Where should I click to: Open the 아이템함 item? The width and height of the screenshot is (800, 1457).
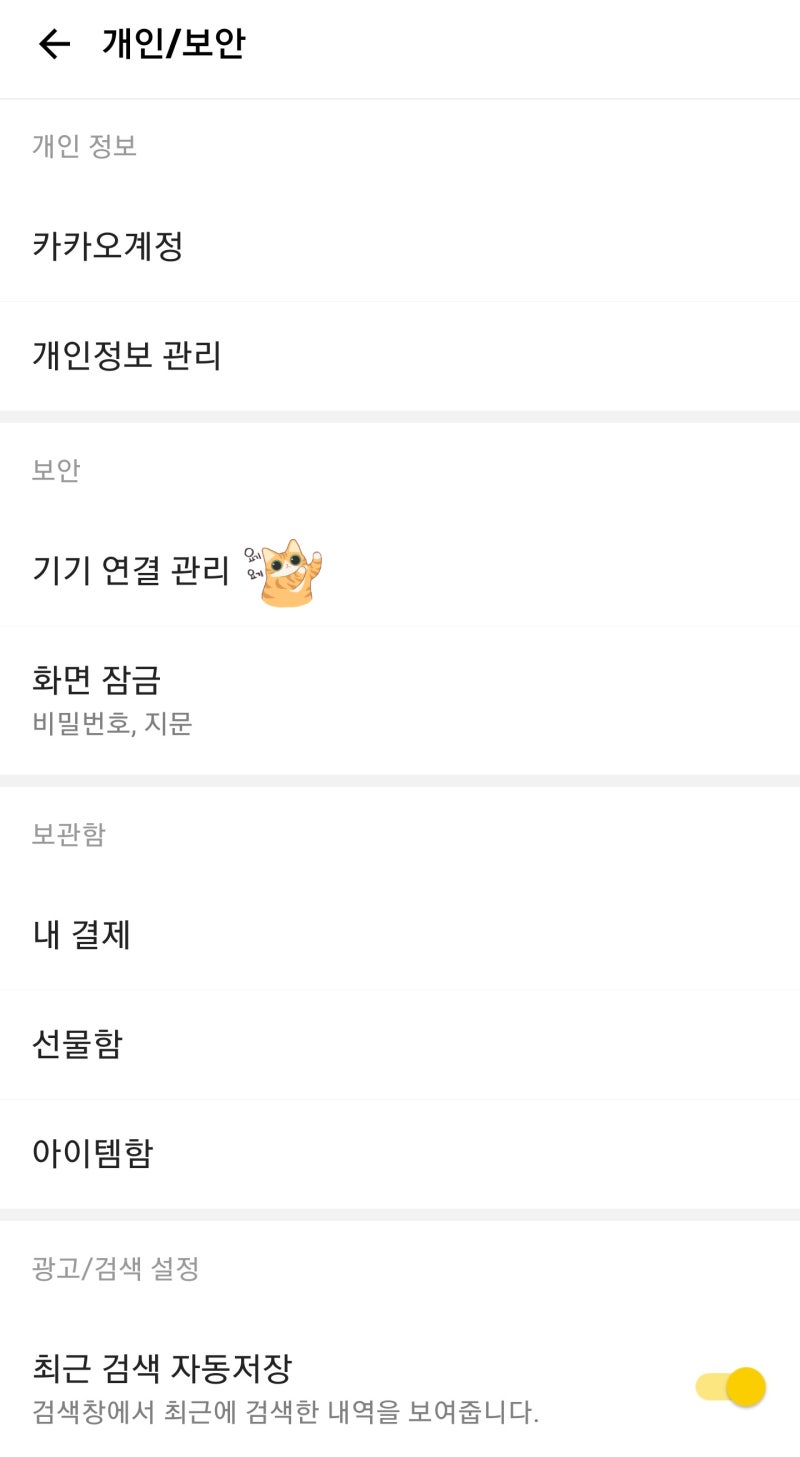(x=93, y=1152)
